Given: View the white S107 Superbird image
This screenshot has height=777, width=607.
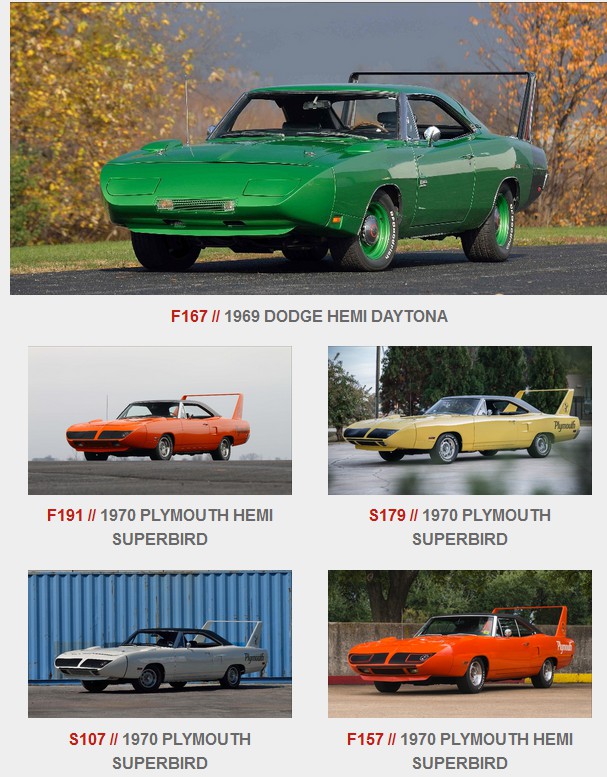Looking at the screenshot, I should click(160, 644).
